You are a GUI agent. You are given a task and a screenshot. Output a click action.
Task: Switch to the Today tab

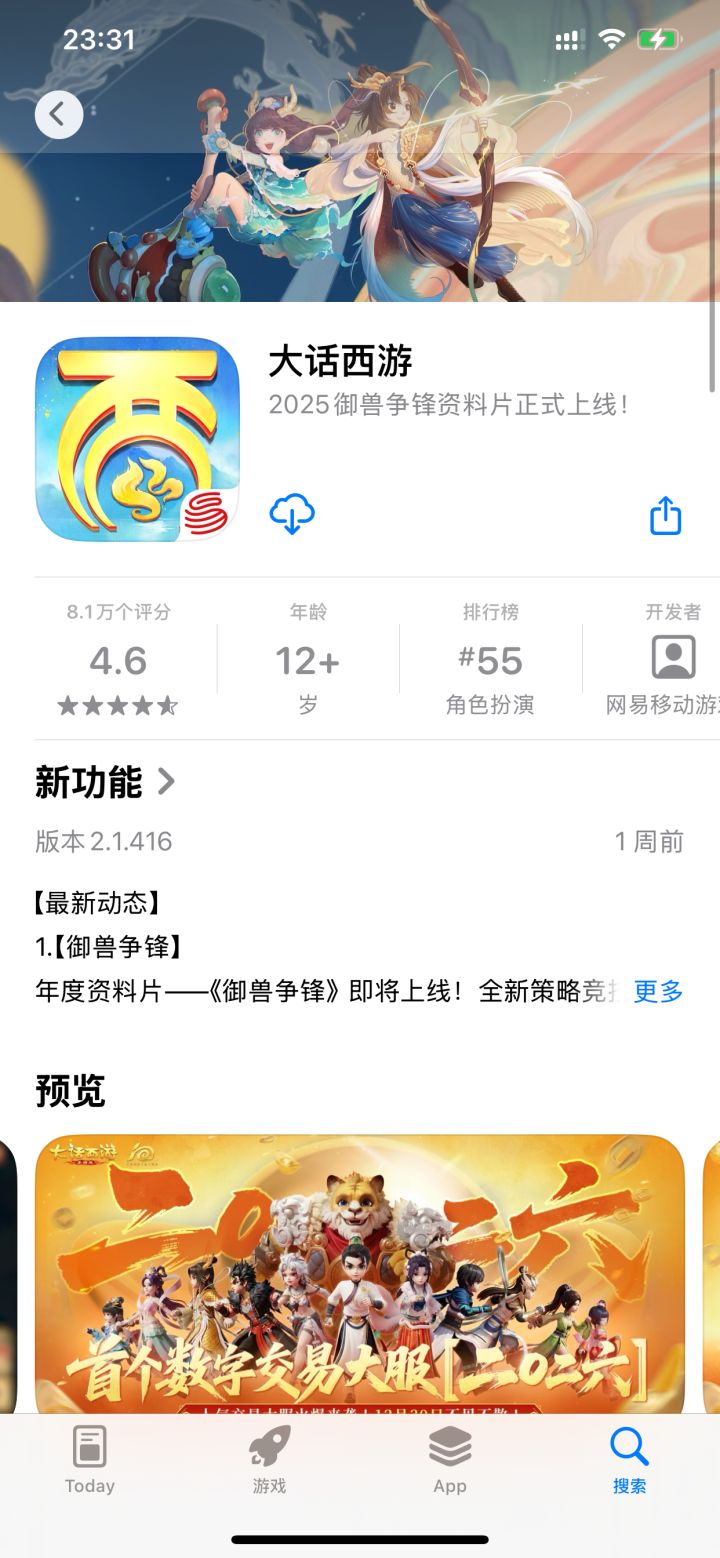coord(90,1460)
